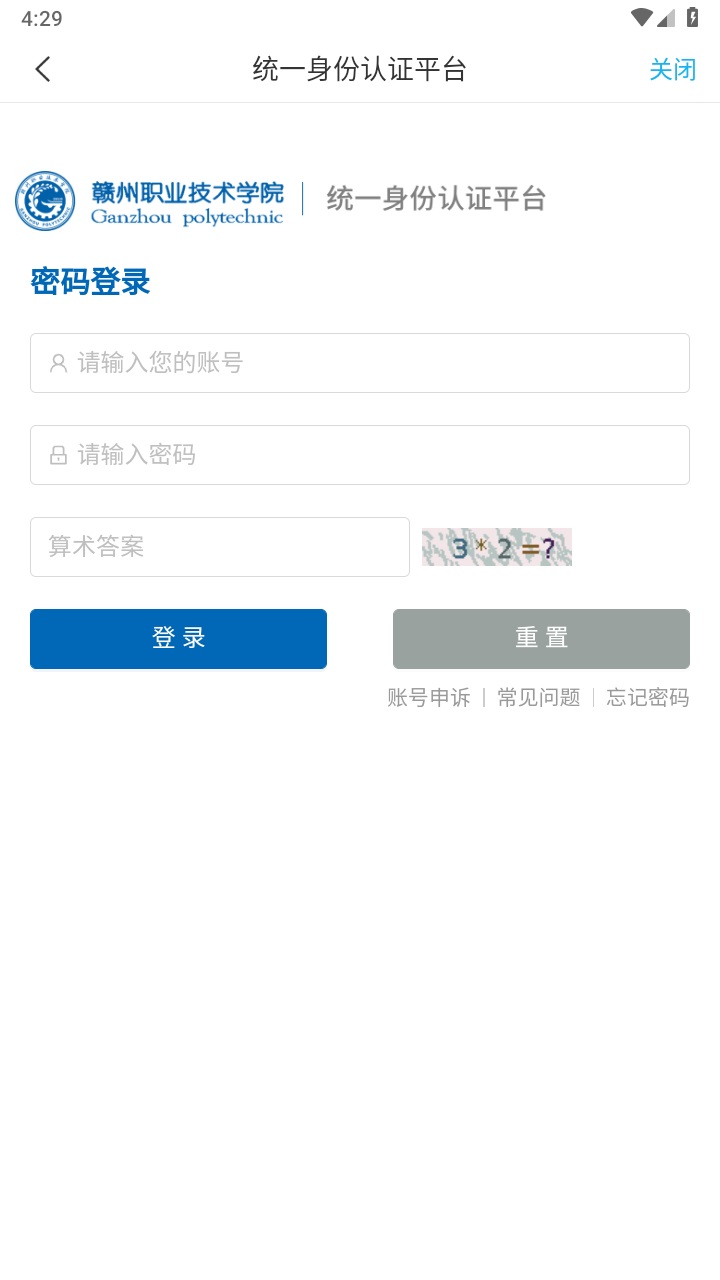Viewport: 720px width, 1280px height.
Task: Click the arithmetic captcha image showing 3*2=?
Action: tap(496, 547)
